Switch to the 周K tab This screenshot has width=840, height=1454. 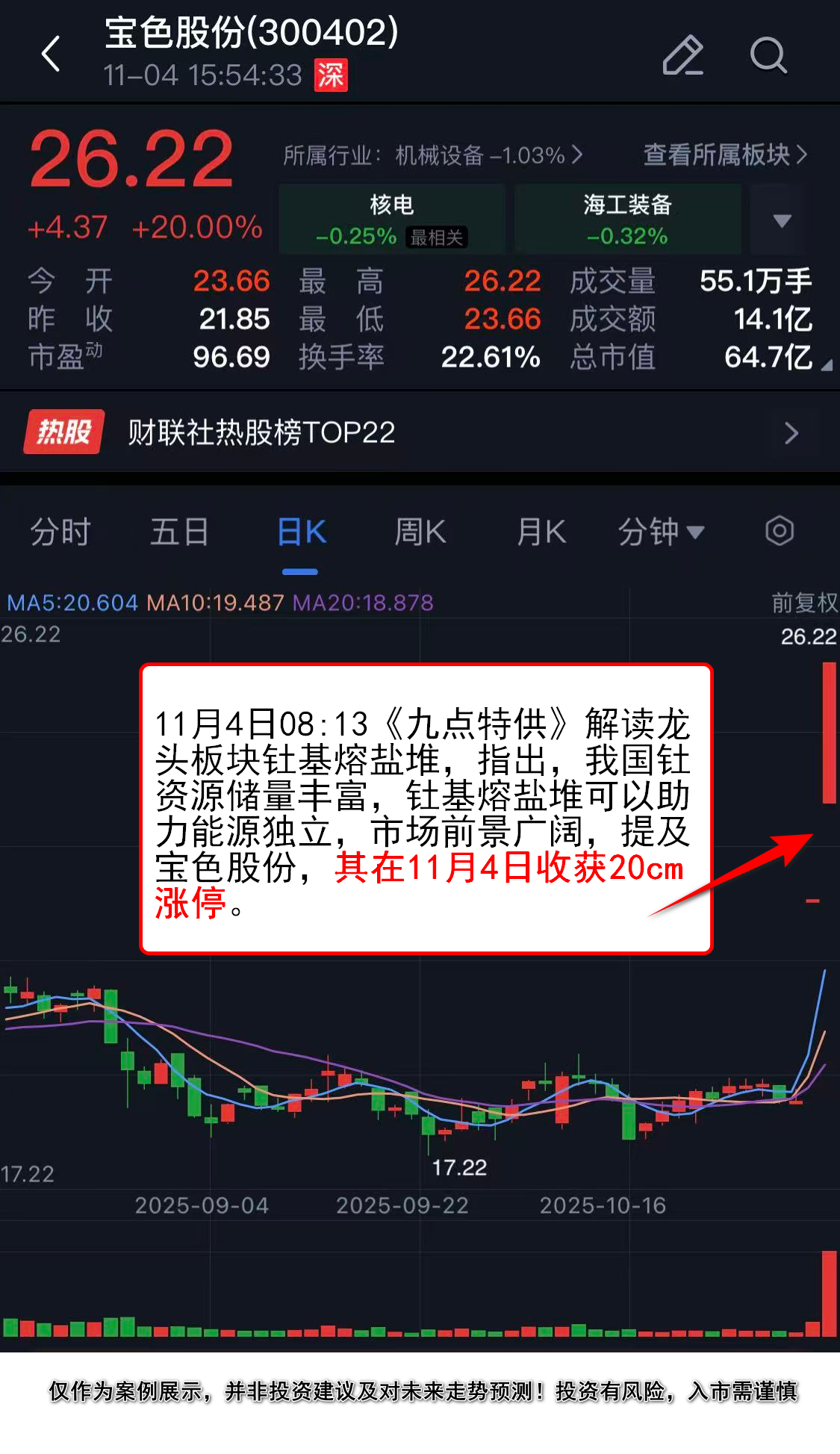pos(420,532)
